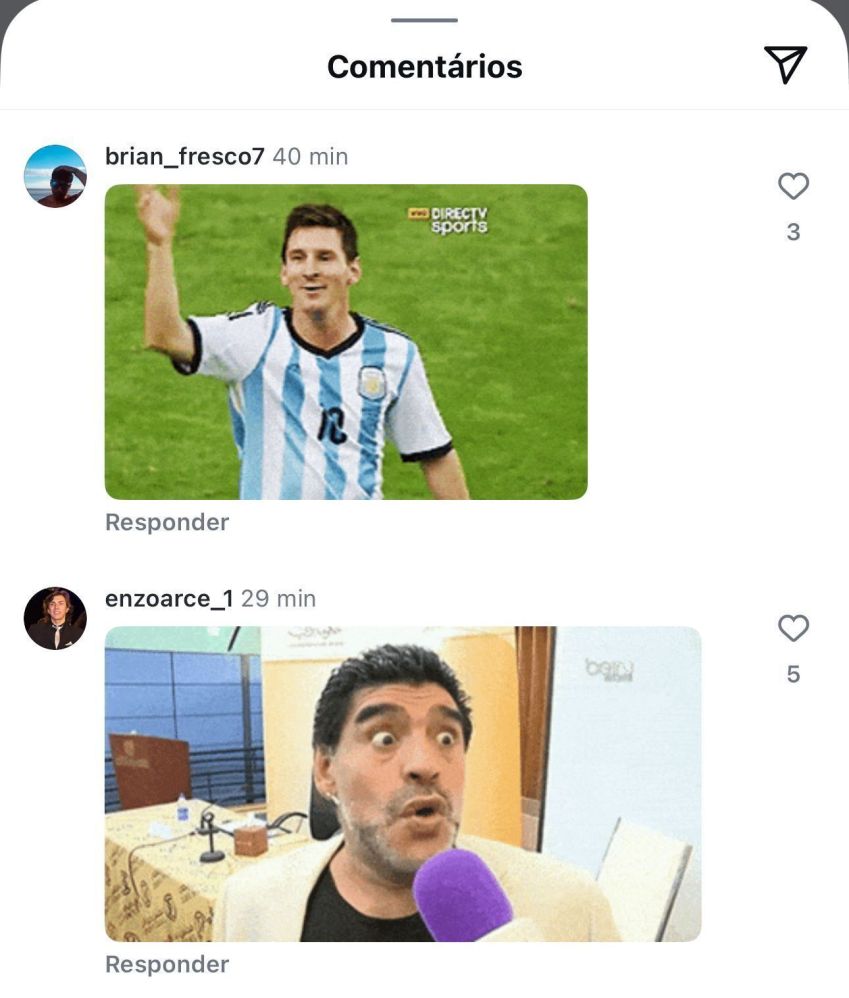This screenshot has height=998, width=849.
Task: Open the GIF posted by enzoarce_1
Action: [402, 783]
